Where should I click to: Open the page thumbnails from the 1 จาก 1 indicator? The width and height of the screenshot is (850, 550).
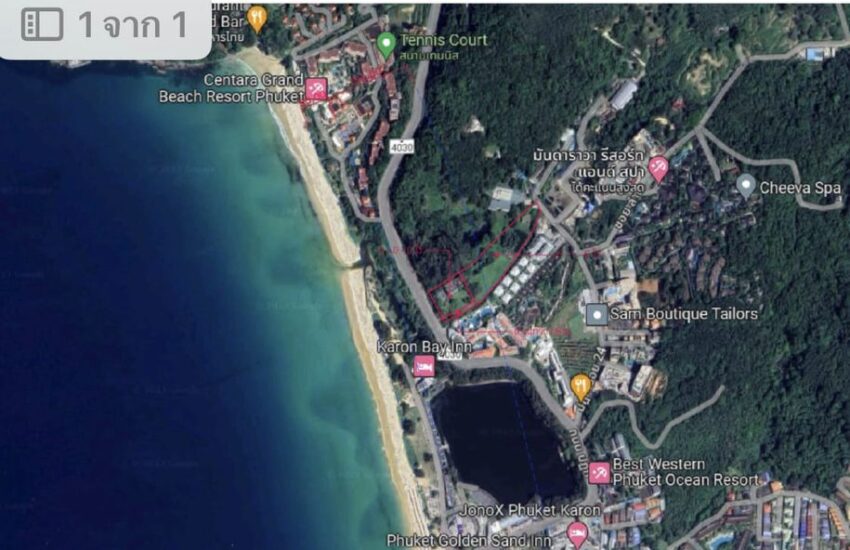click(42, 24)
